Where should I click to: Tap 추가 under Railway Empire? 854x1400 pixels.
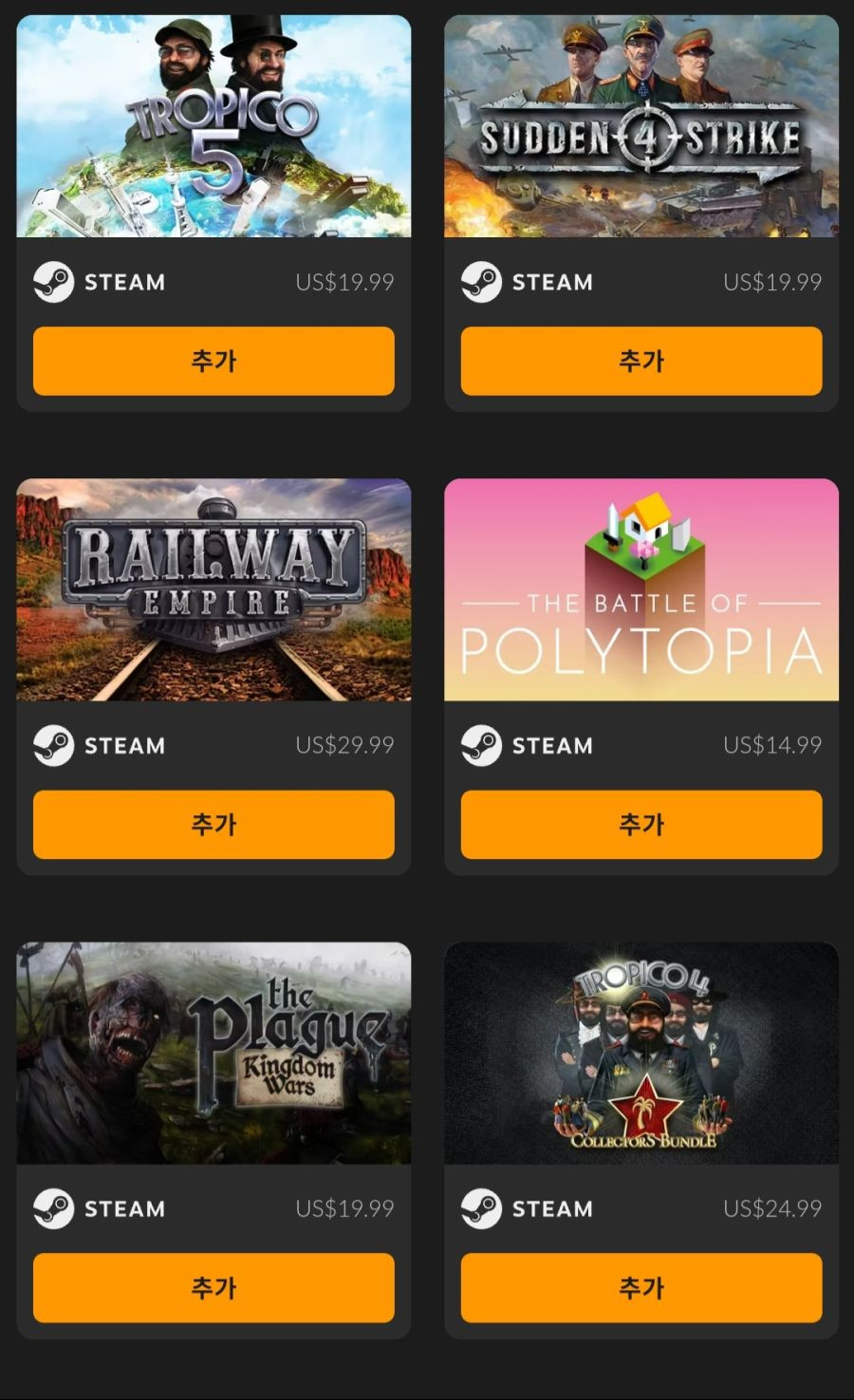pos(213,824)
